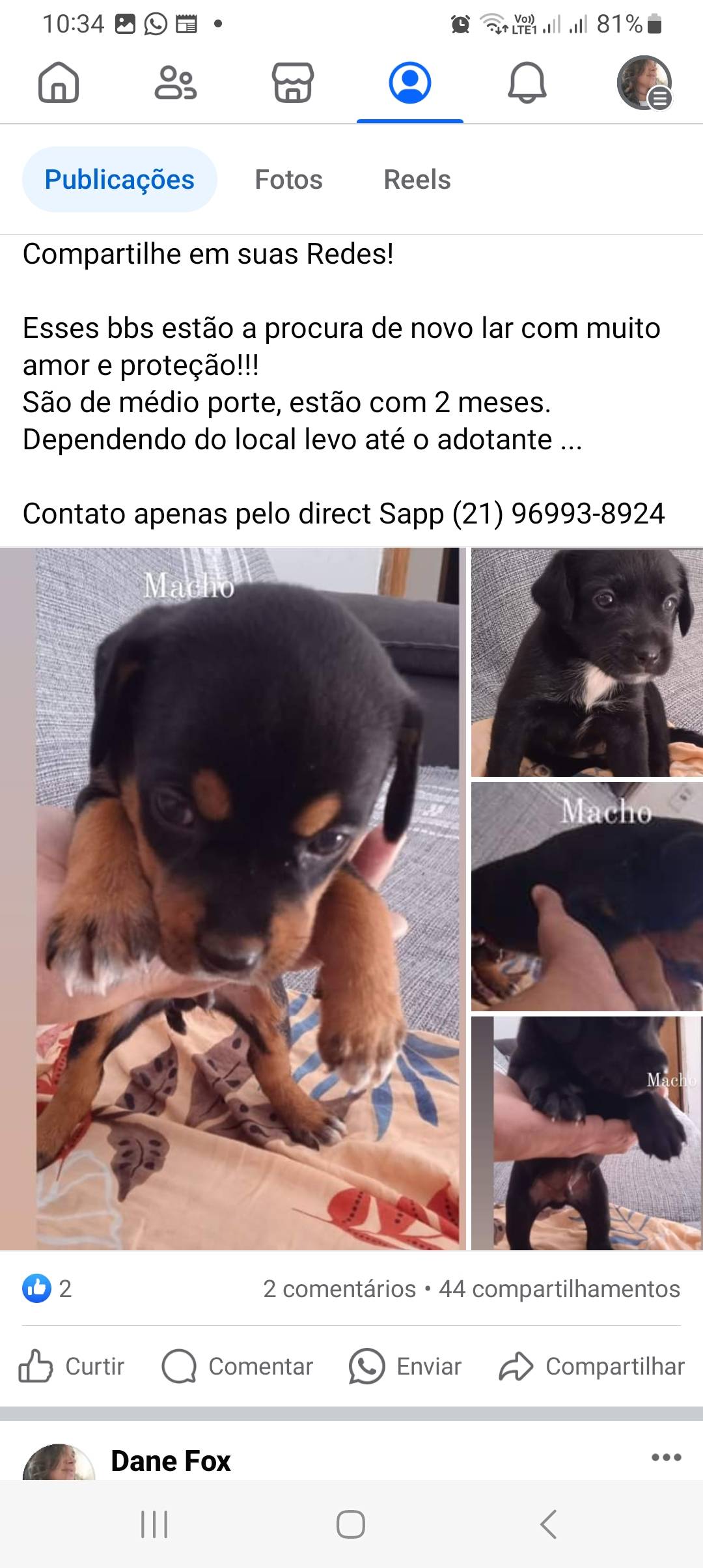This screenshot has width=703, height=1568.
Task: Switch to the Reels tab
Action: click(x=417, y=179)
